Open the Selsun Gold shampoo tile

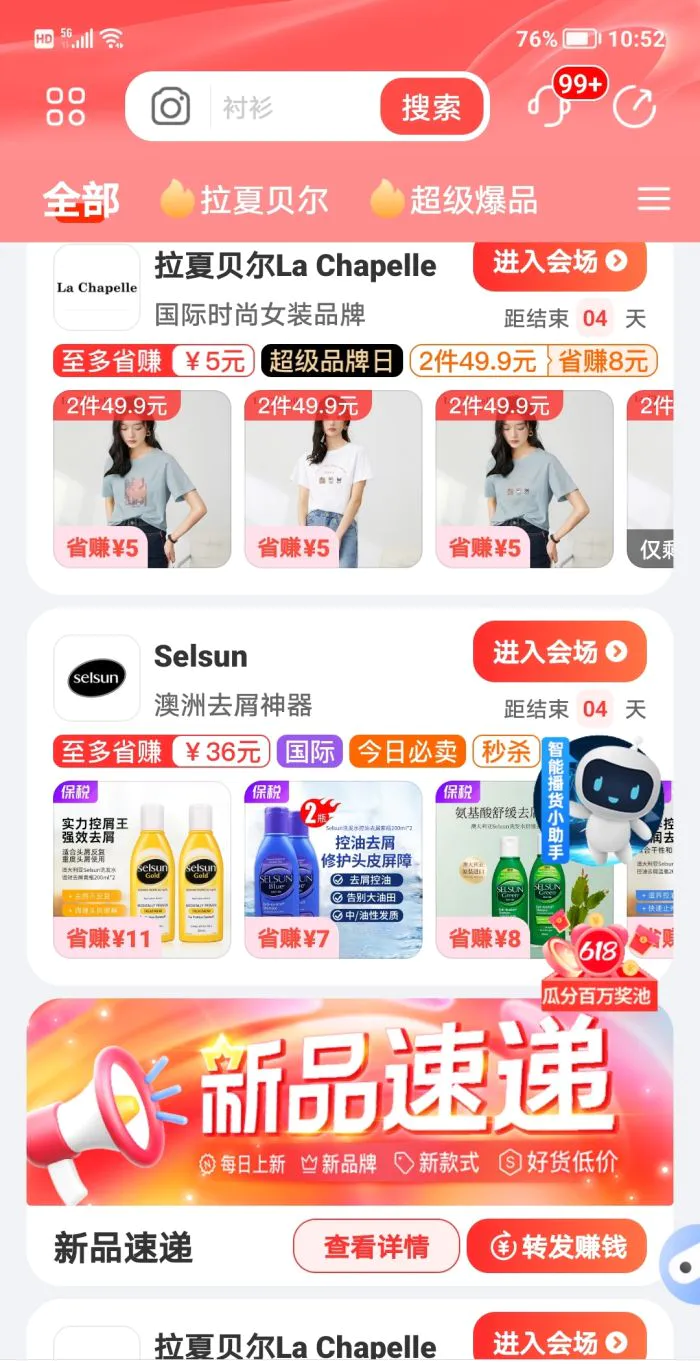[x=142, y=868]
